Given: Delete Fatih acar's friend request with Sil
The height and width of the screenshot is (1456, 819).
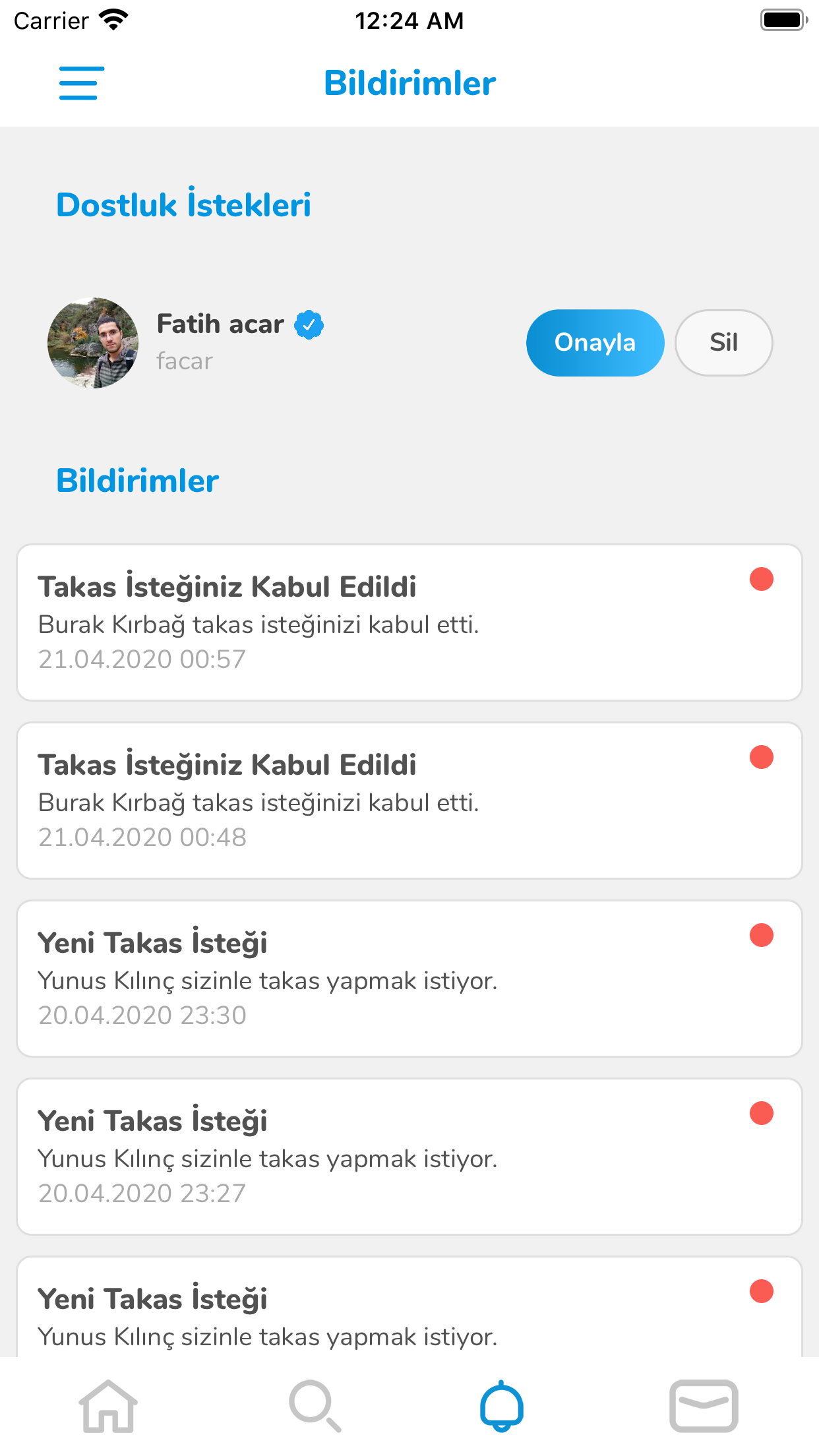Looking at the screenshot, I should (723, 343).
